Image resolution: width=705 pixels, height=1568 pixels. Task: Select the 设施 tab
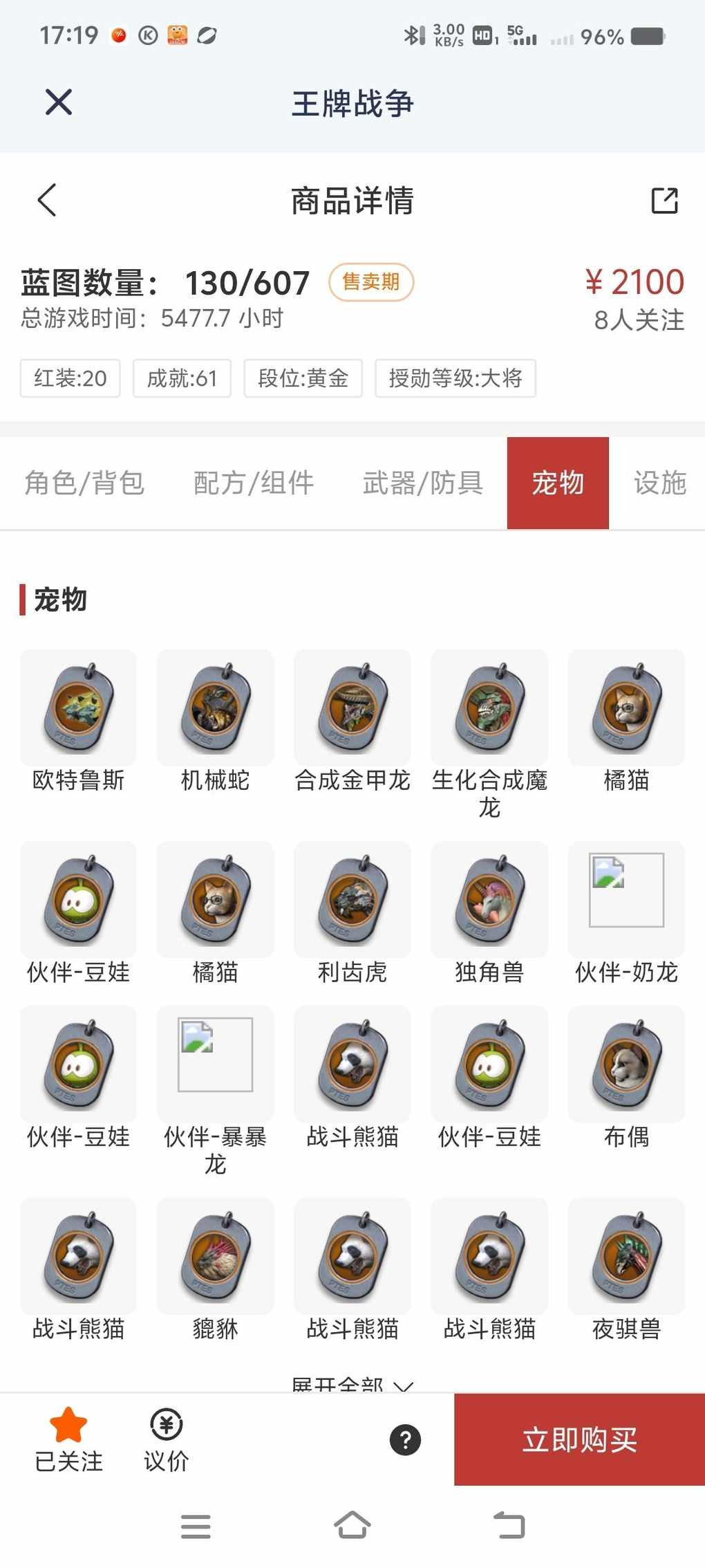point(659,483)
